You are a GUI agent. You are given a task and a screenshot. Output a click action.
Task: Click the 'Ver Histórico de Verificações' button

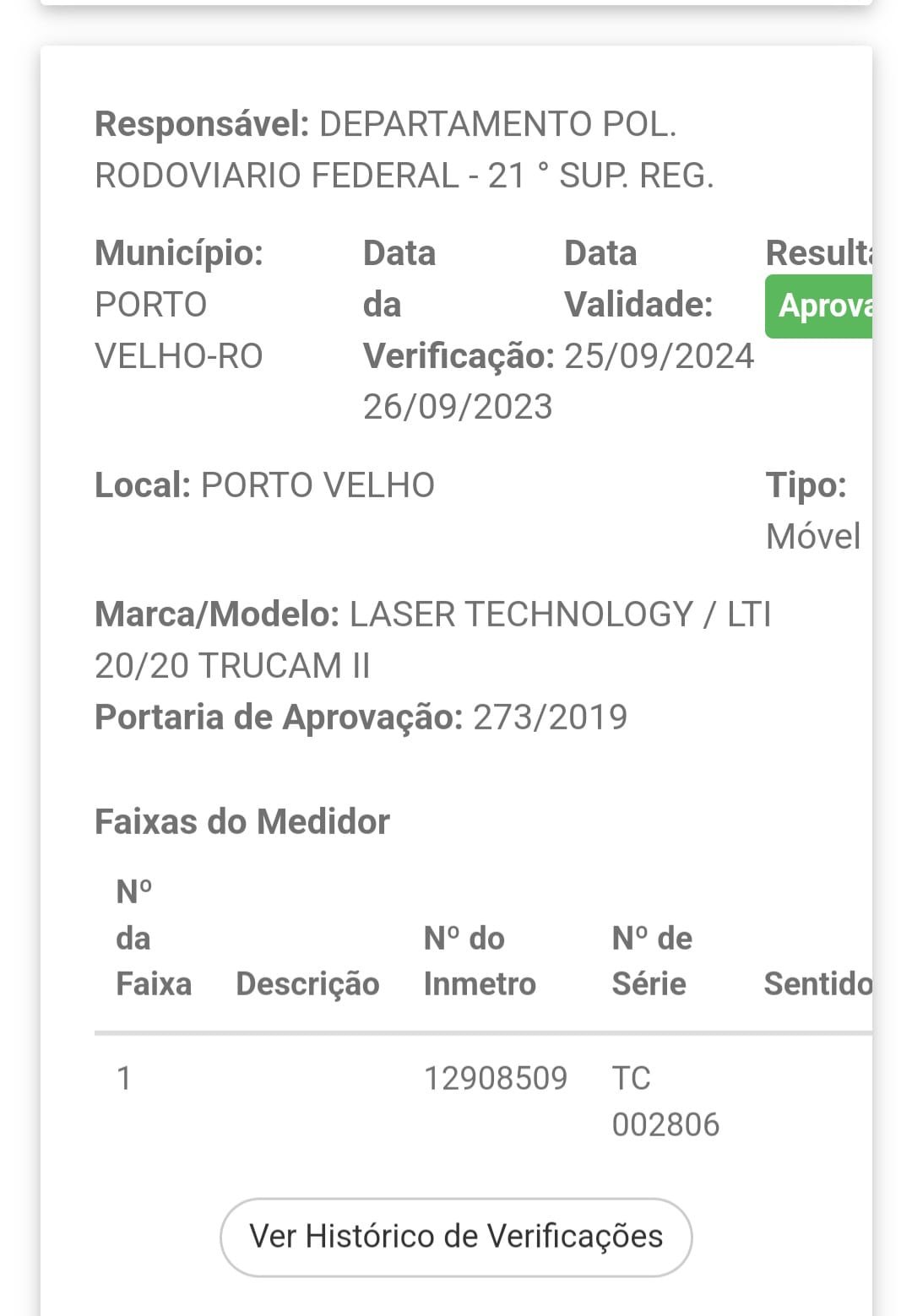pyautogui.click(x=456, y=1236)
